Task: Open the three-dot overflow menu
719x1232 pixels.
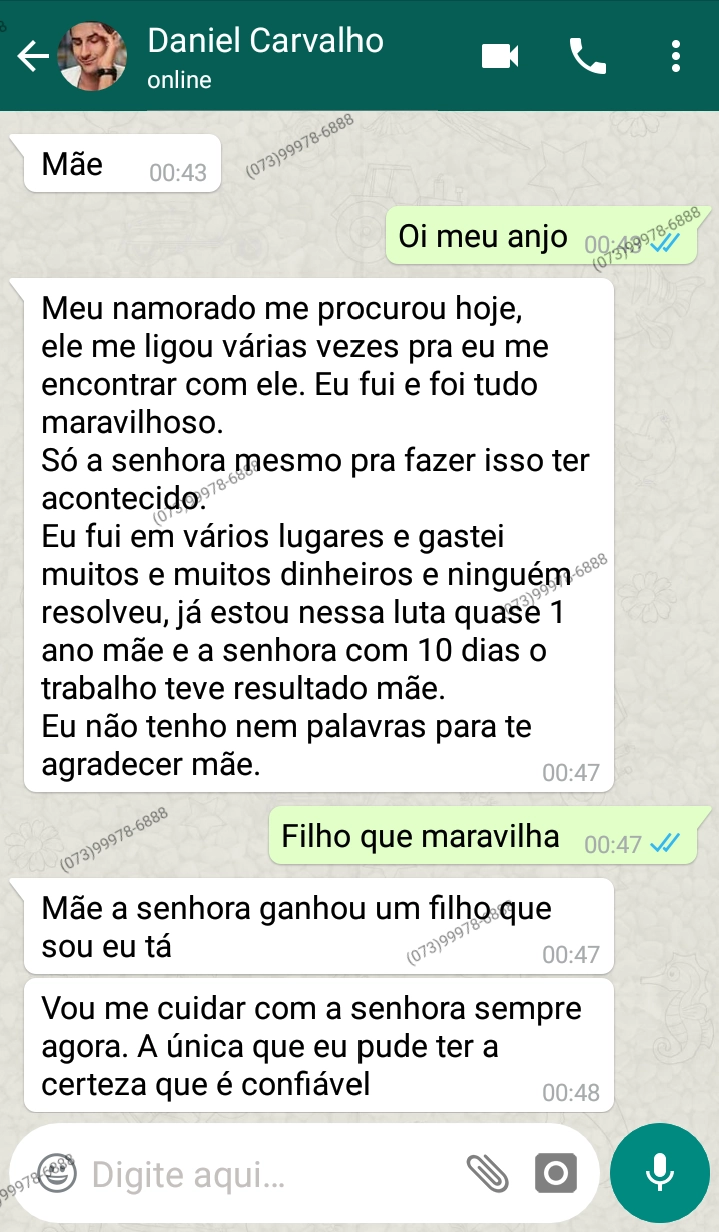Action: tap(677, 57)
